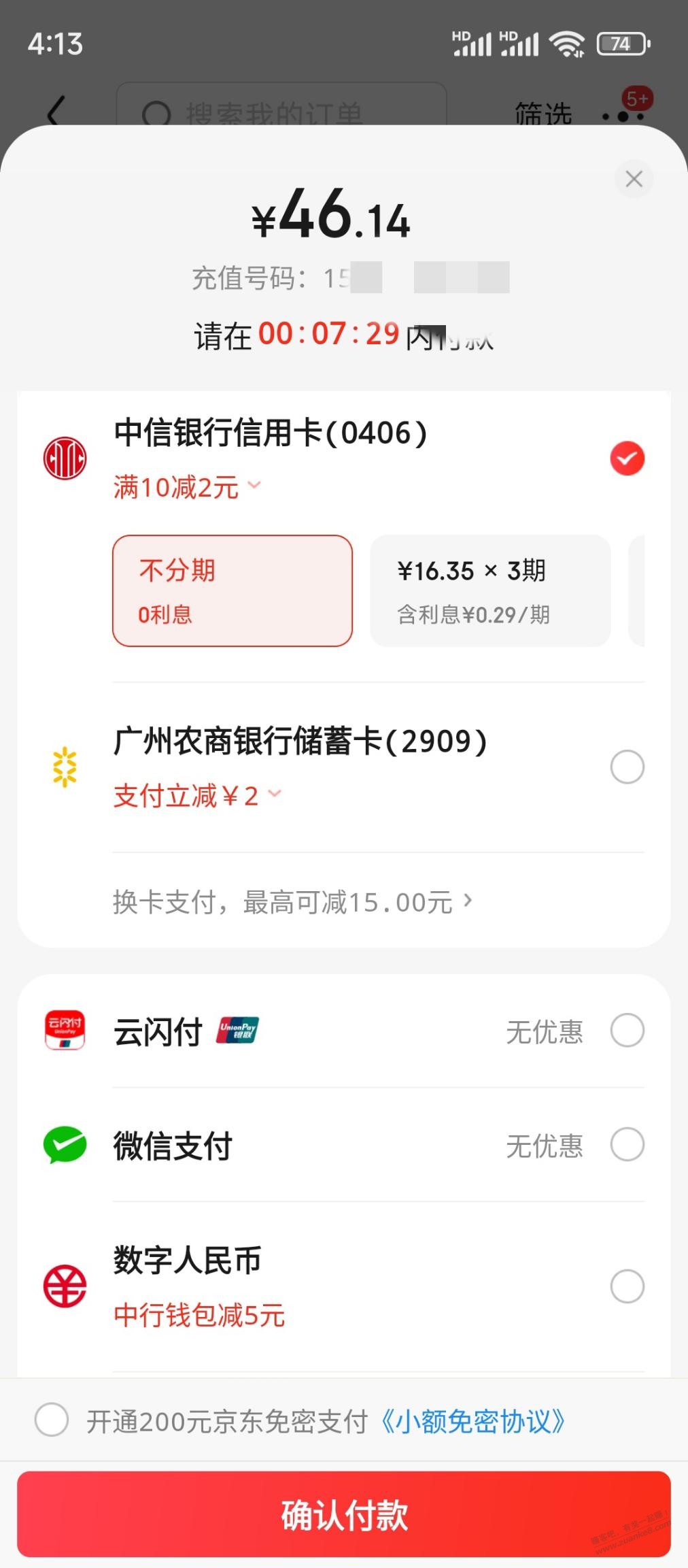This screenshot has width=688, height=1568.
Task: Expand the 支付立减¥2 offer details
Action: click(x=197, y=795)
